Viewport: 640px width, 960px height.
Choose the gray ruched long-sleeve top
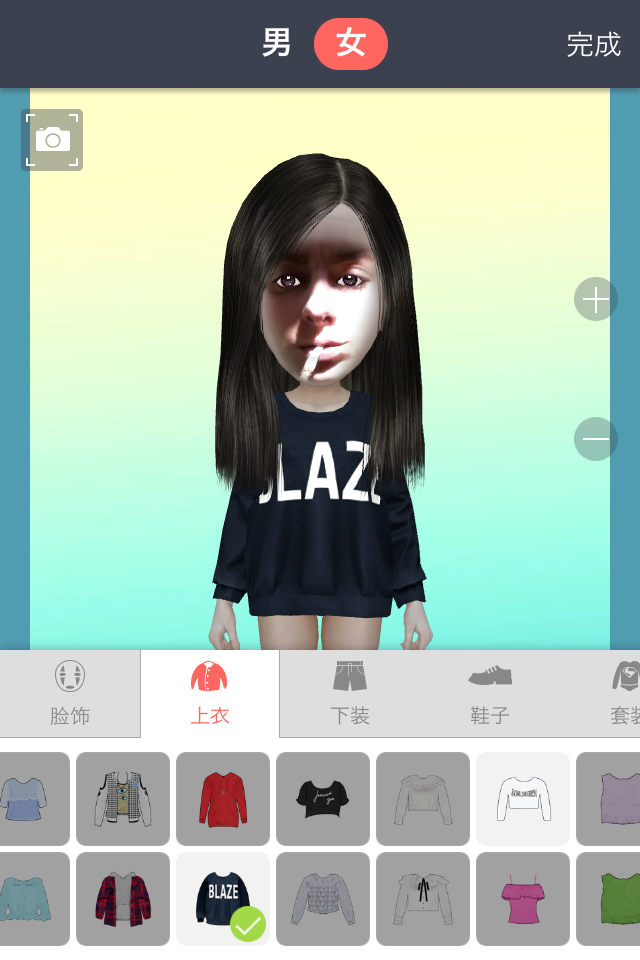323,899
